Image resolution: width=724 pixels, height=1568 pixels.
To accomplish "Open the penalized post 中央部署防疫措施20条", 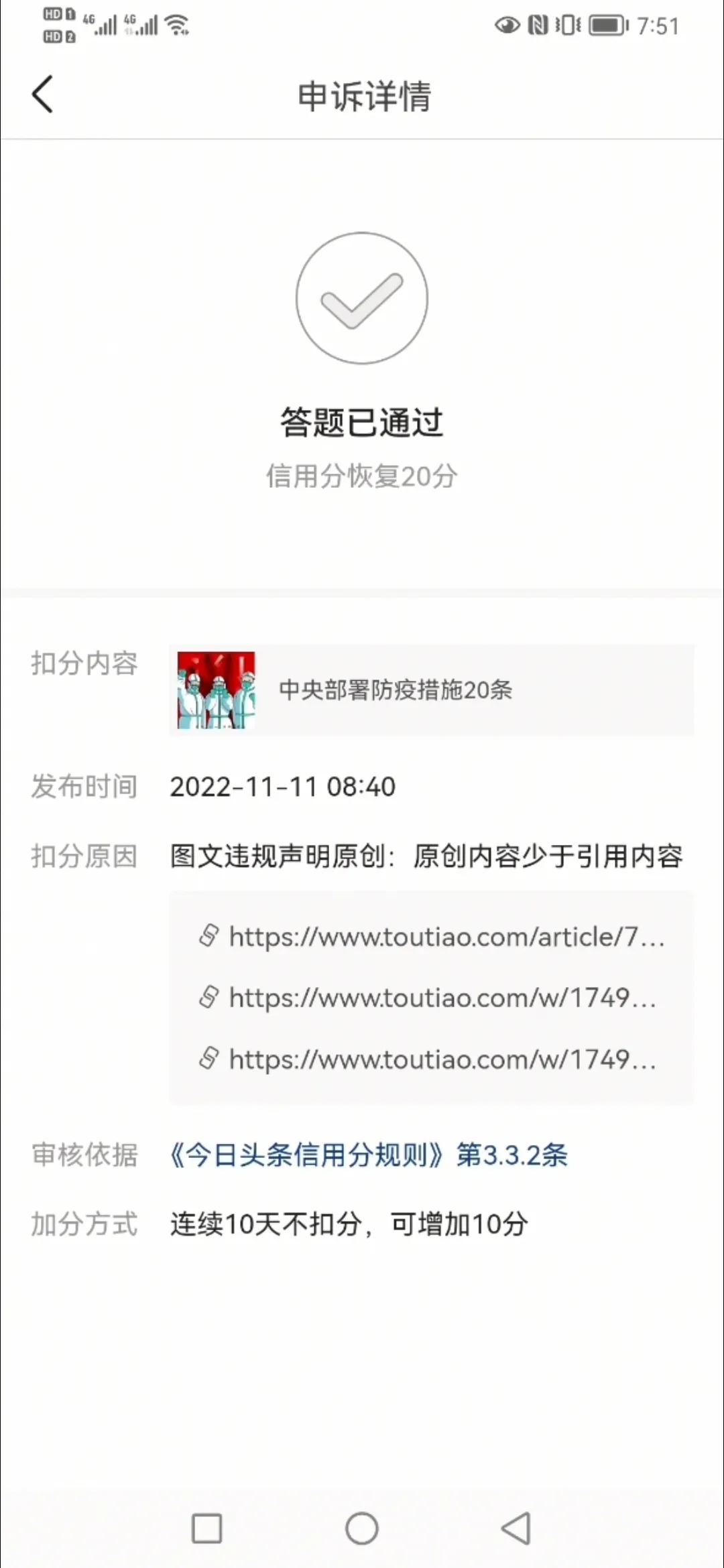I will coord(432,690).
